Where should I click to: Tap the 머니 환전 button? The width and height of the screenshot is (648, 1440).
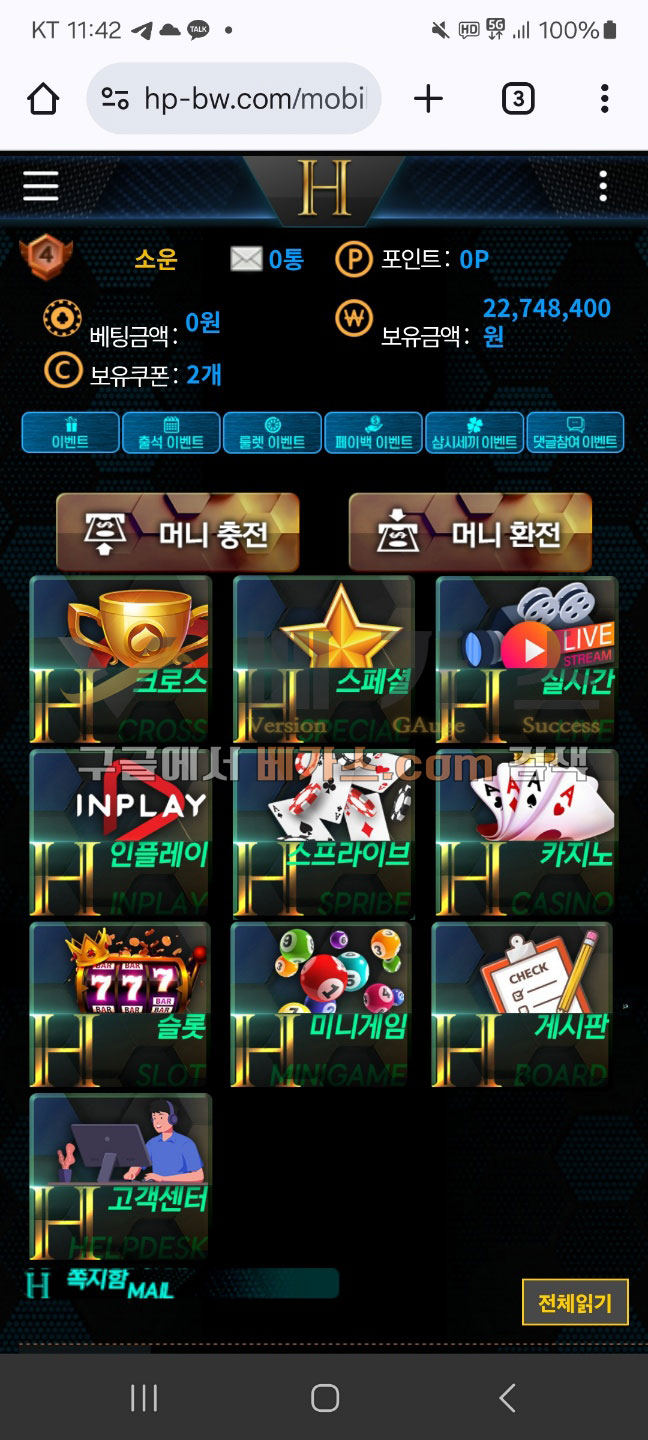tap(470, 533)
